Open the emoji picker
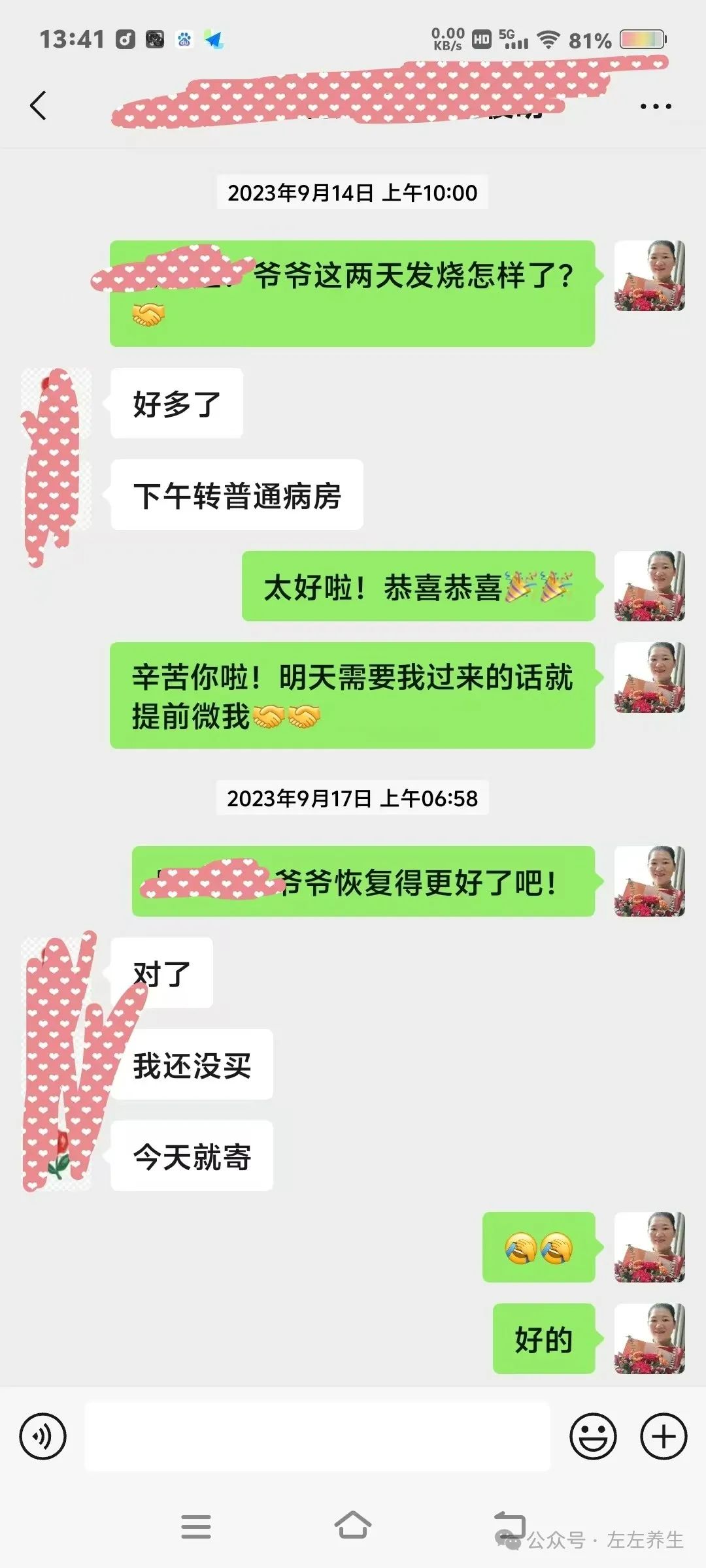Viewport: 706px width, 1568px height. tap(593, 1437)
